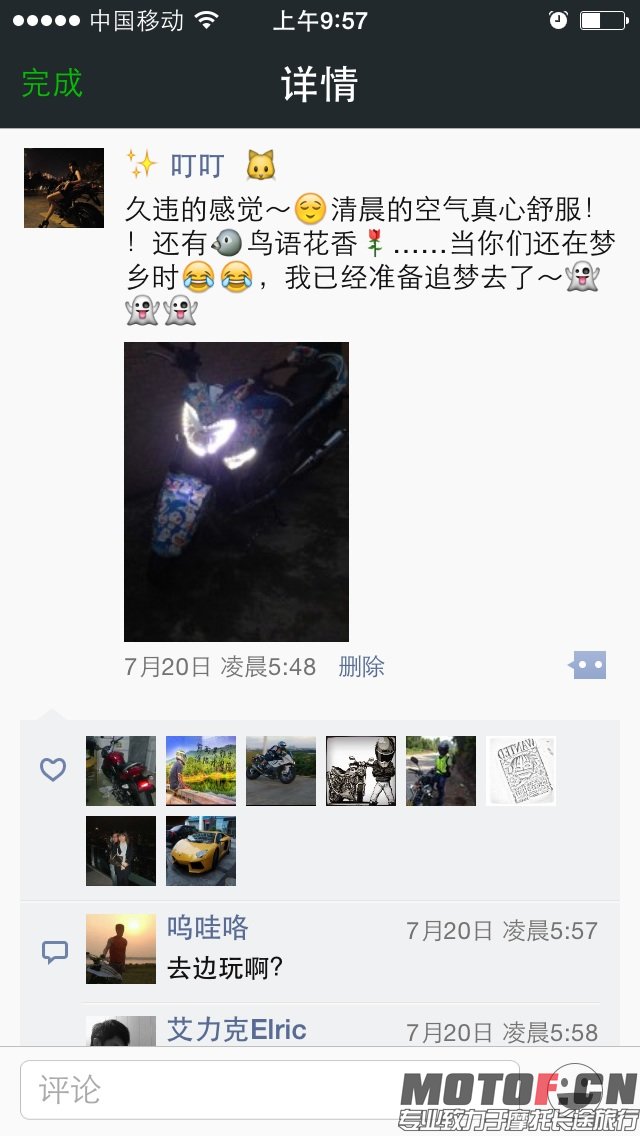Tap 删除 to delete this post
The image size is (640, 1136).
click(361, 667)
